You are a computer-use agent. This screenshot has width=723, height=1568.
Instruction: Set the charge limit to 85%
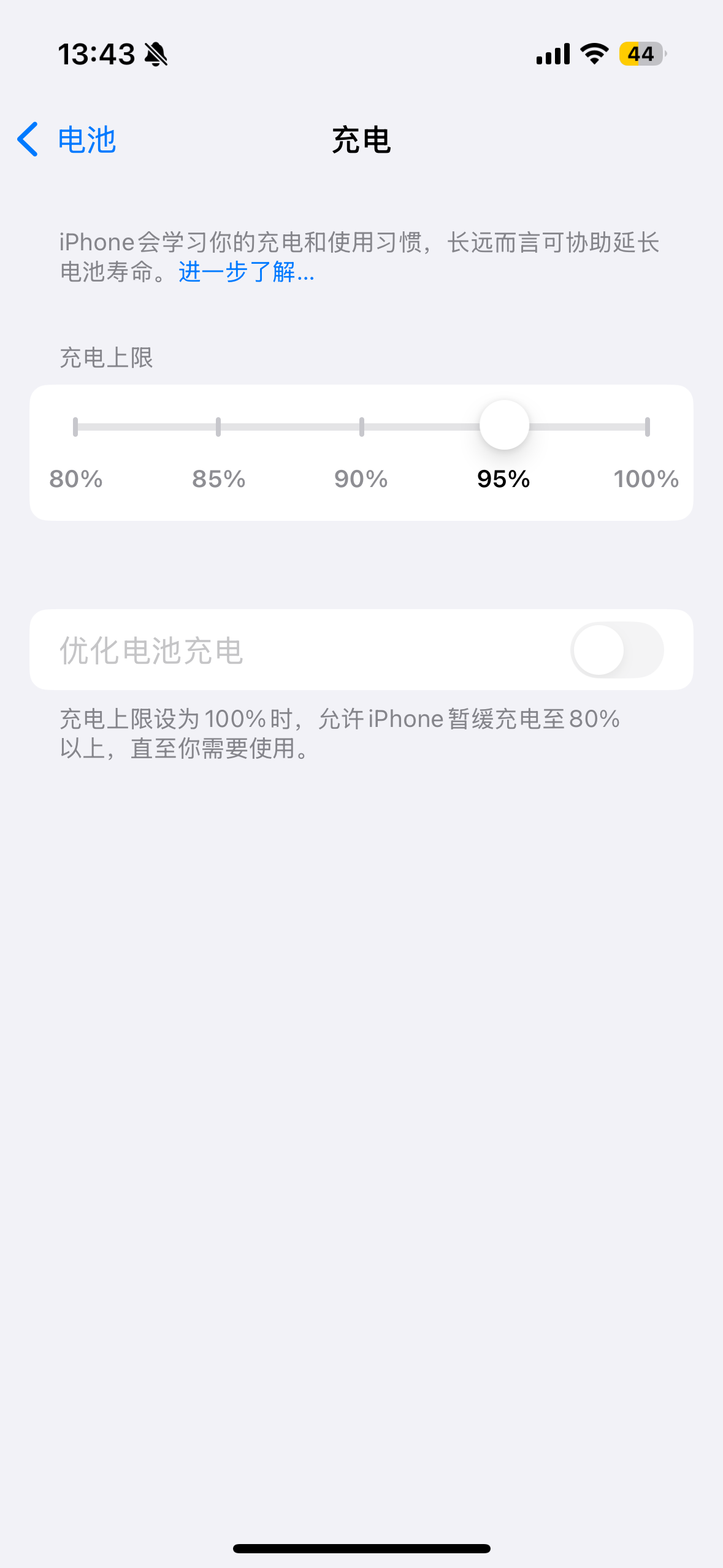(x=218, y=427)
